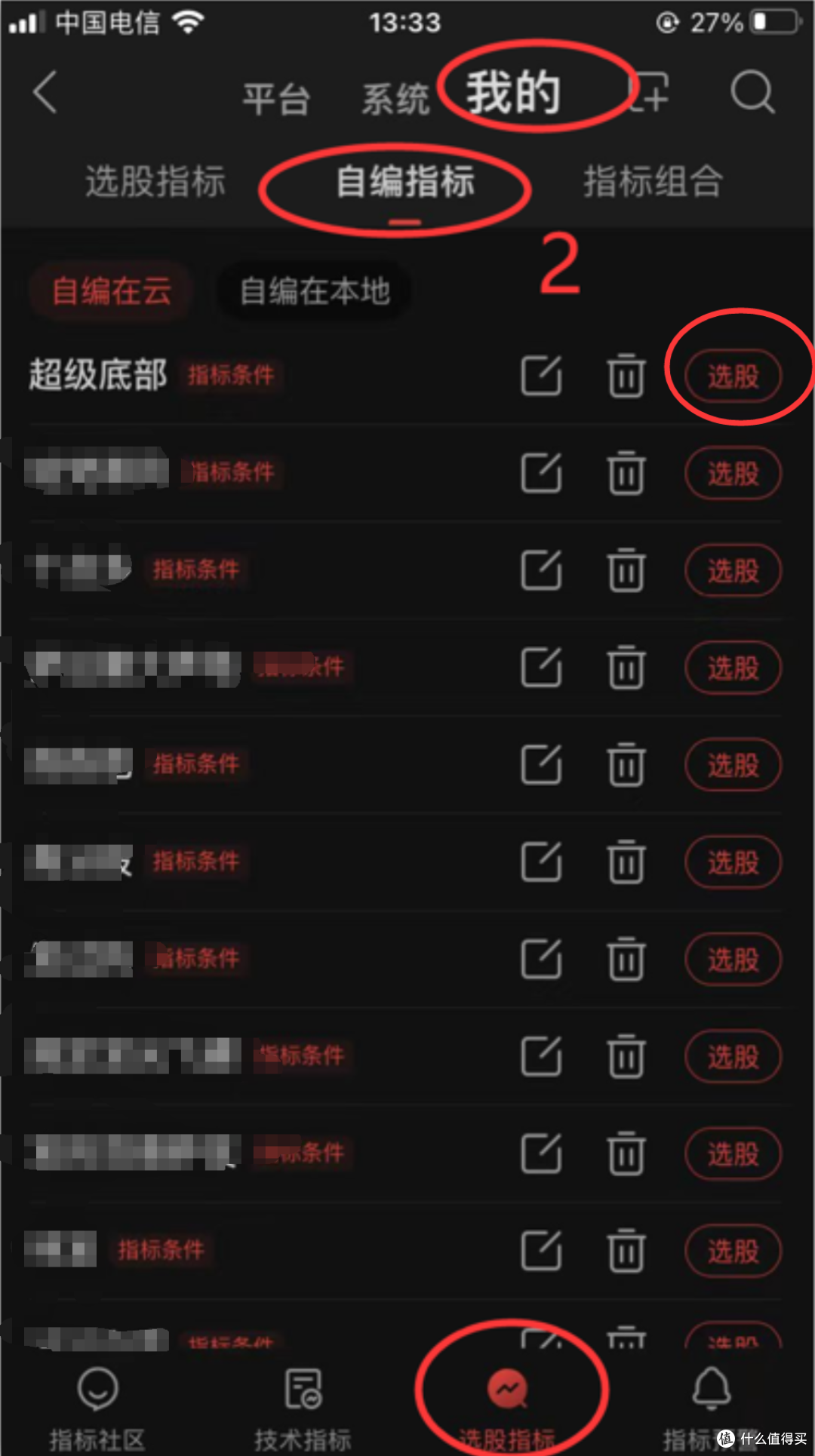Viewport: 815px width, 1456px height.
Task: Open 选股指标 in bottom navigation
Action: click(x=507, y=1408)
